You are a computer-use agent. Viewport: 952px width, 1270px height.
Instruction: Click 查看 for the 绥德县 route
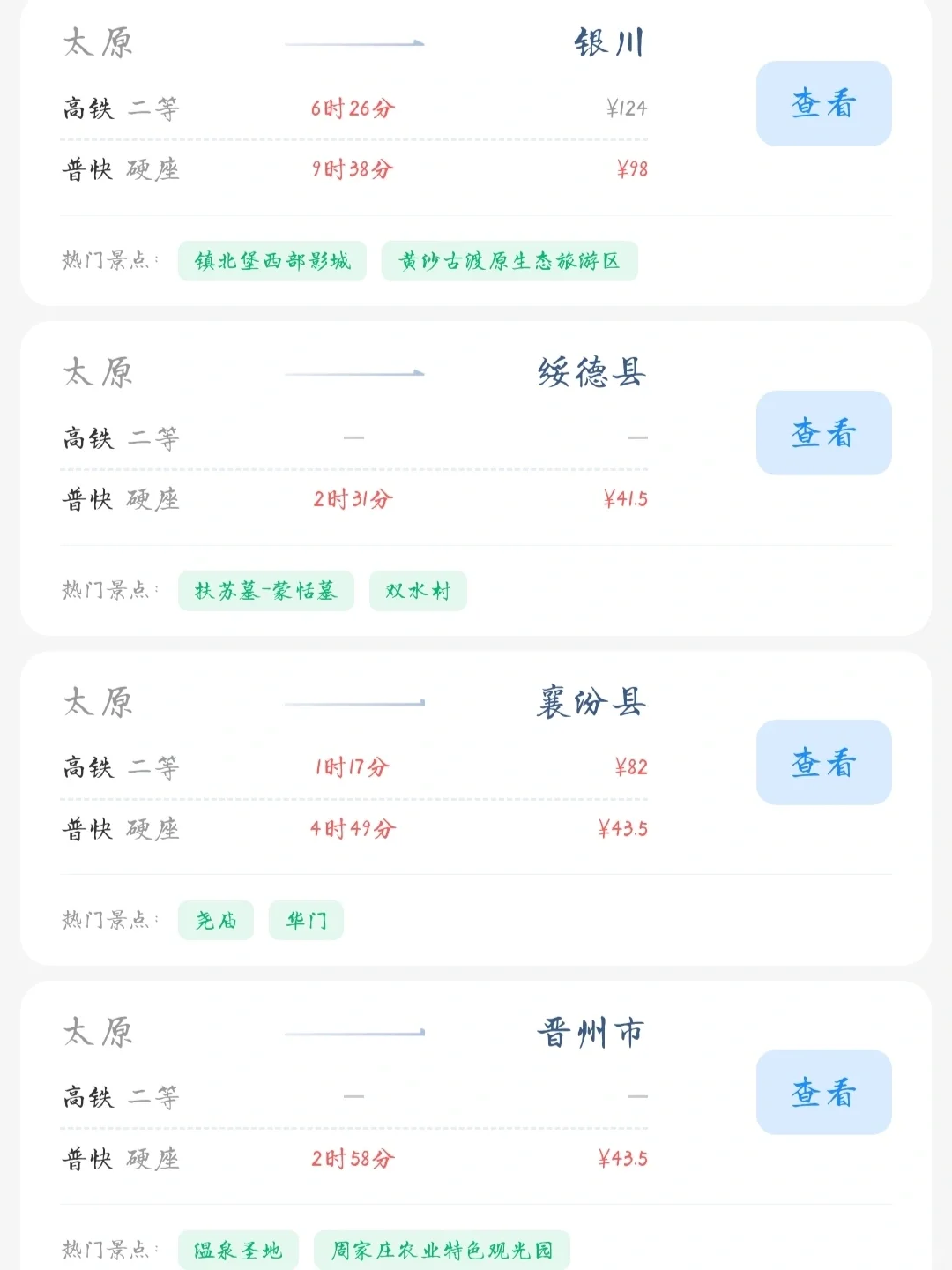823,434
